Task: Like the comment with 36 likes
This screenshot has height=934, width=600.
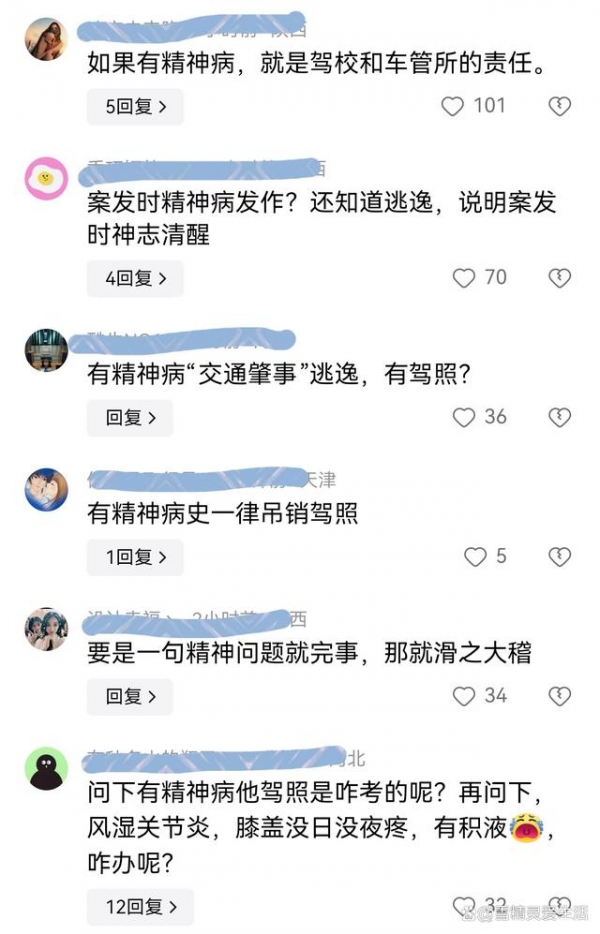Action: [463, 417]
